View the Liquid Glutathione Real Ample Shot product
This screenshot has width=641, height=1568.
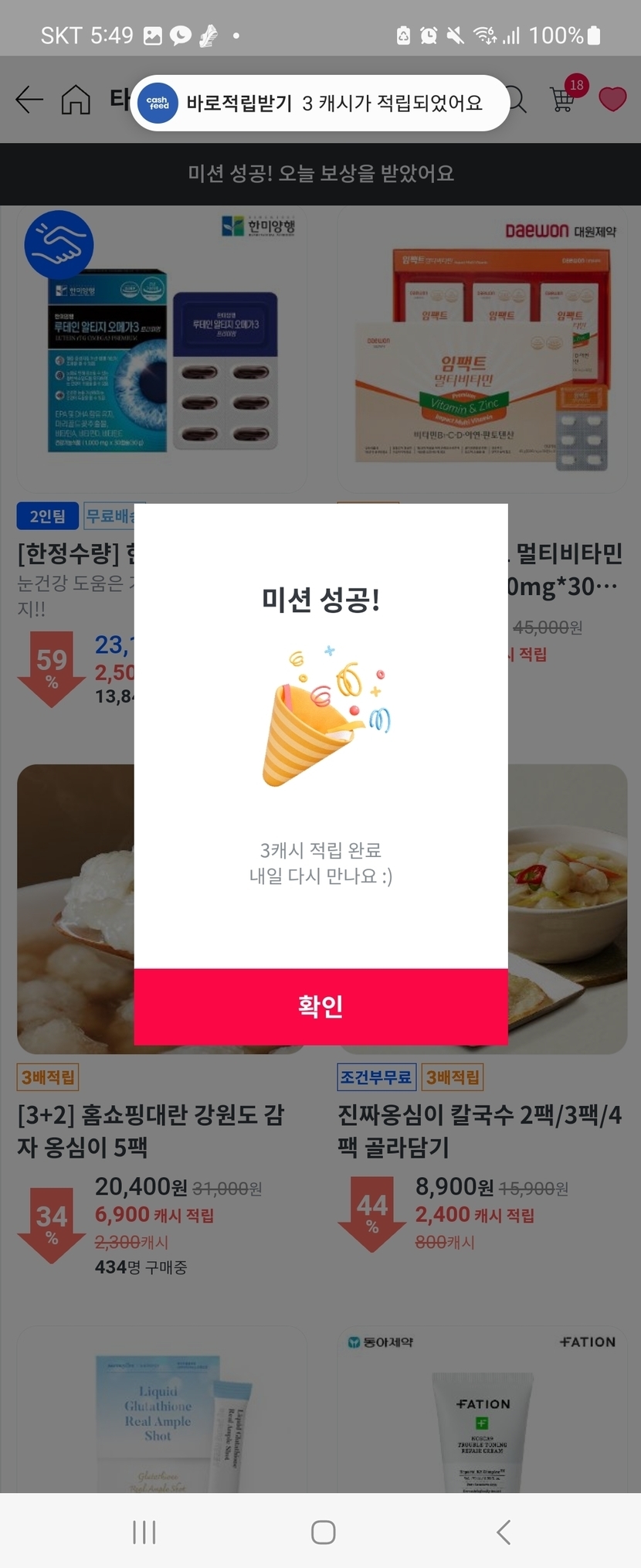coord(162,1414)
